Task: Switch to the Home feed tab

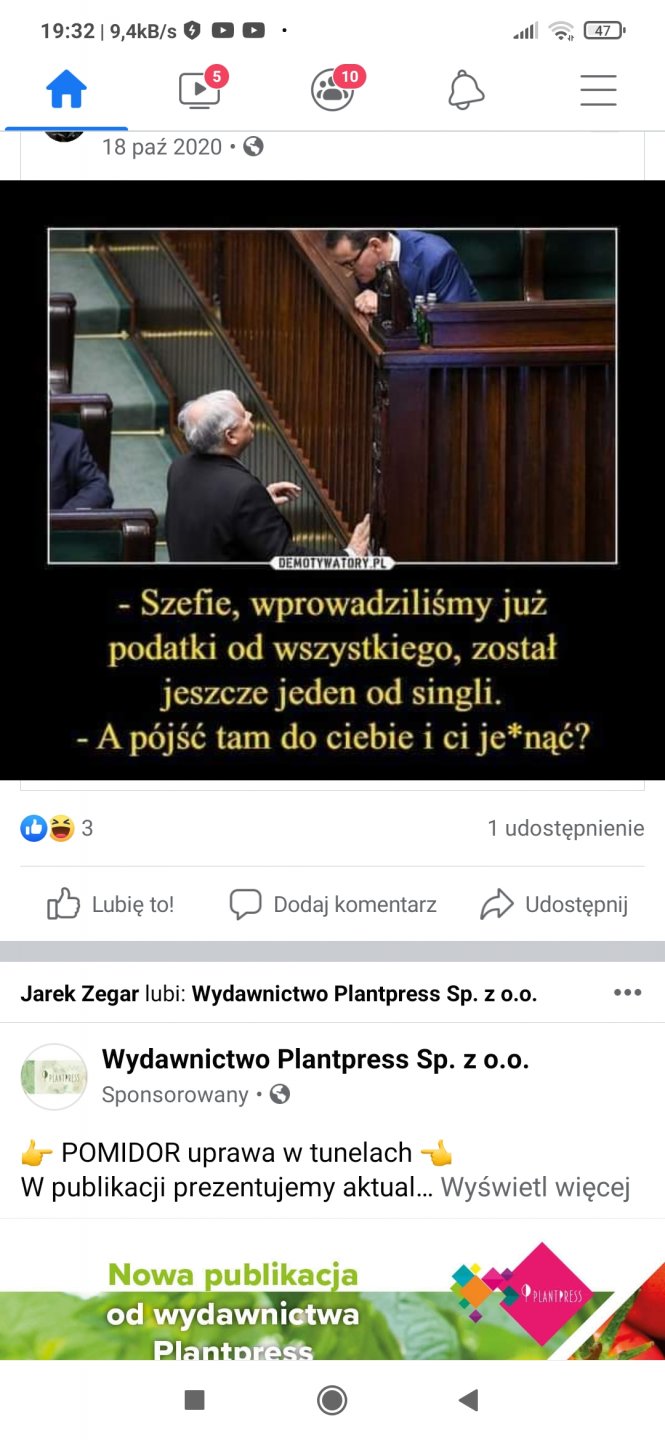Action: 66,91
